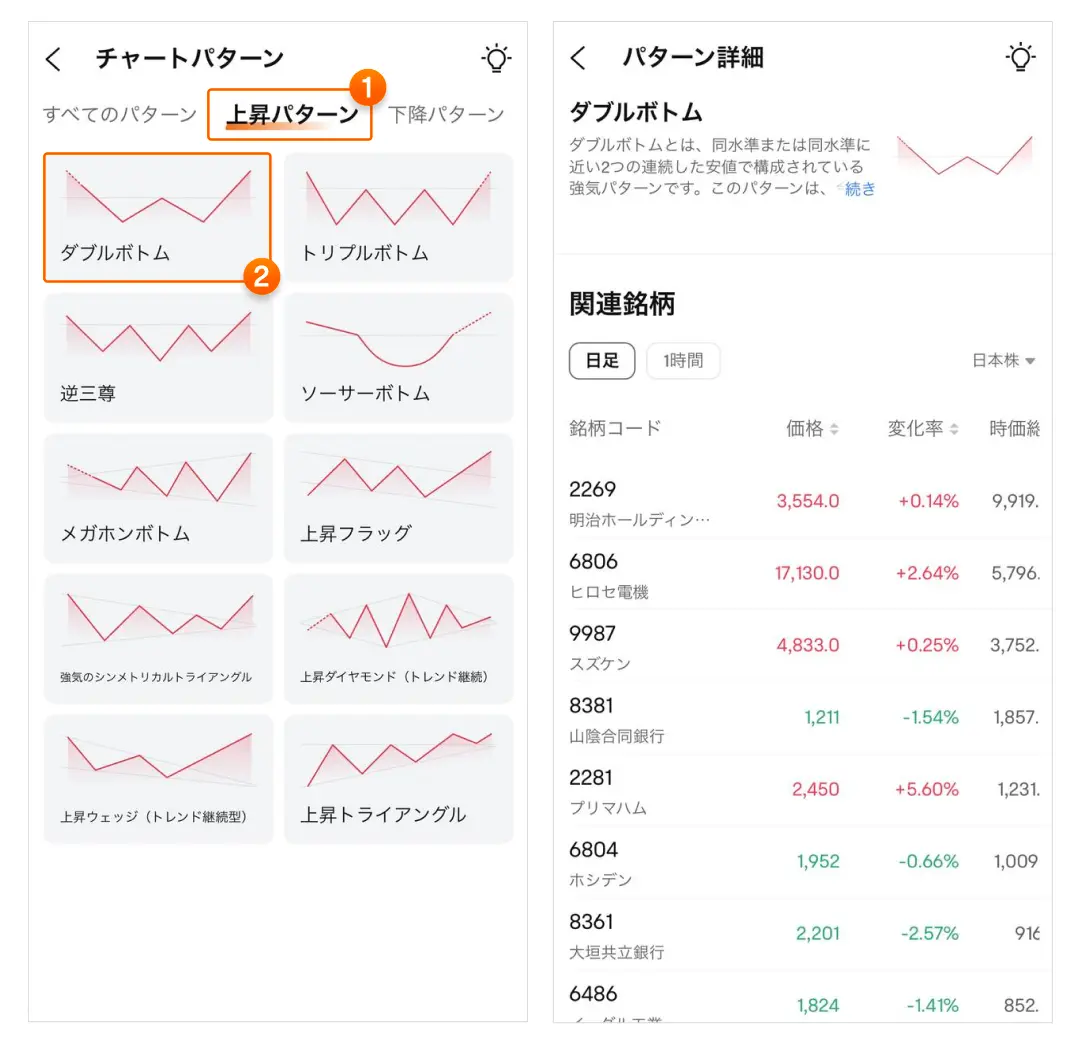
Task: Switch to the すべてのパターン tab
Action: tap(120, 114)
